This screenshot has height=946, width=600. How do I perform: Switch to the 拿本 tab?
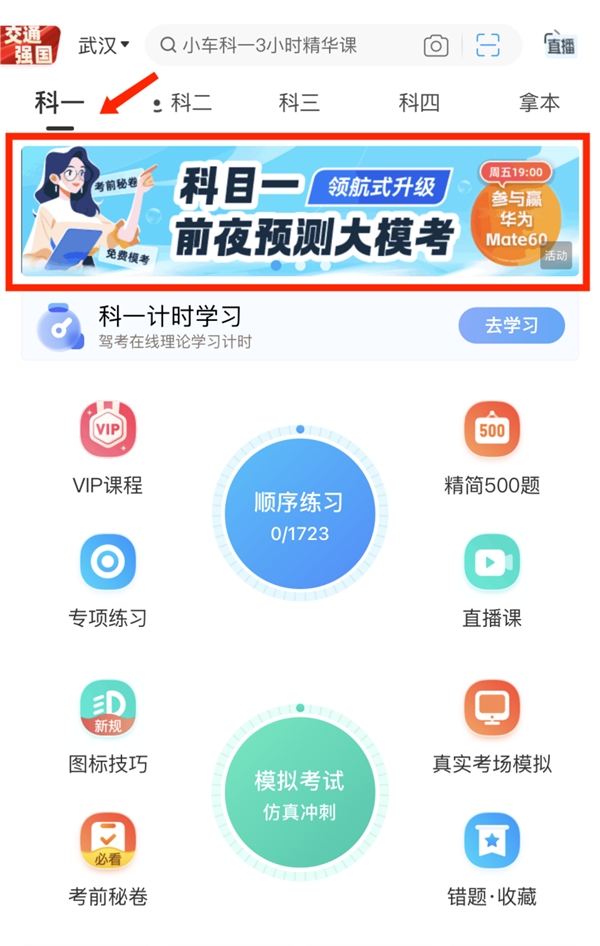[x=539, y=102]
